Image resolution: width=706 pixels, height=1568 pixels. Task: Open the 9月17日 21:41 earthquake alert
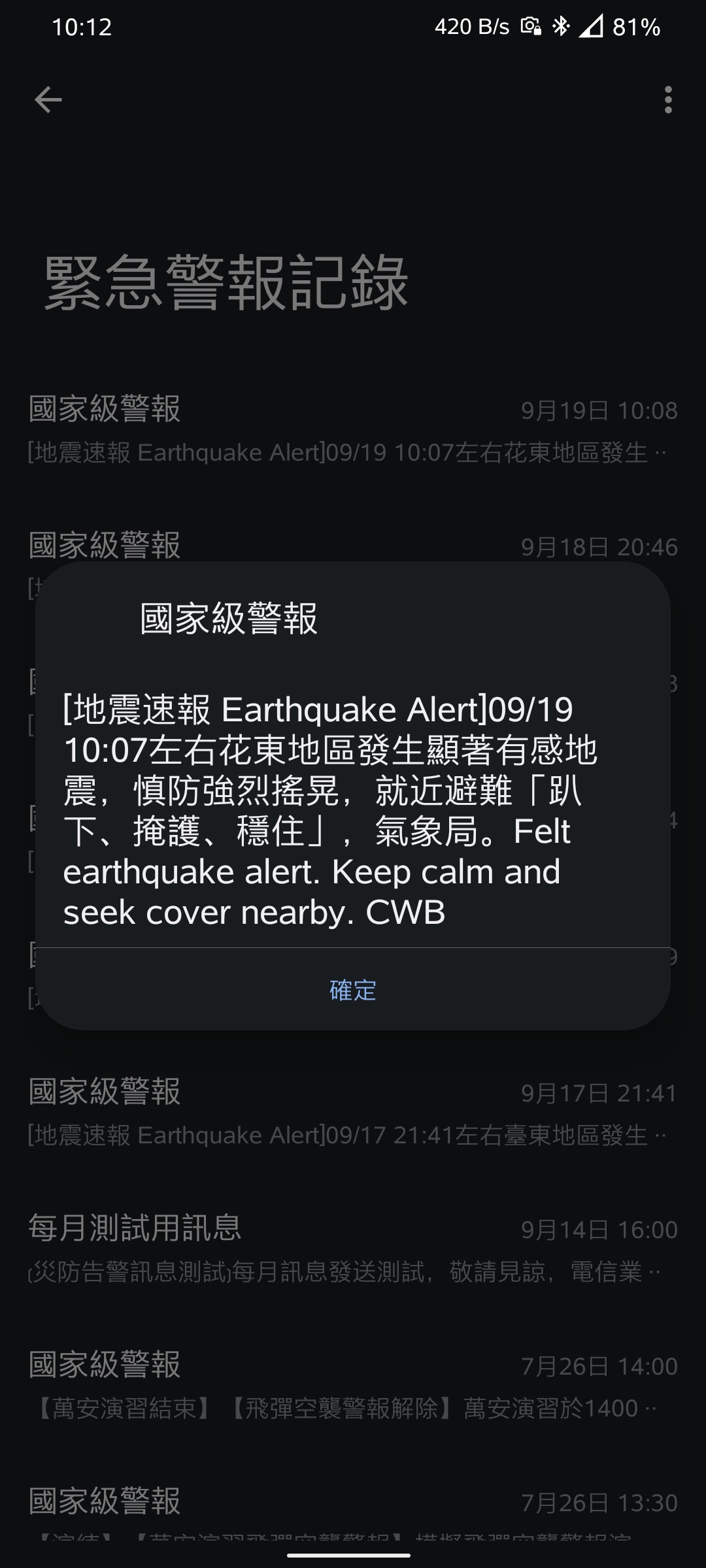pos(353,1113)
